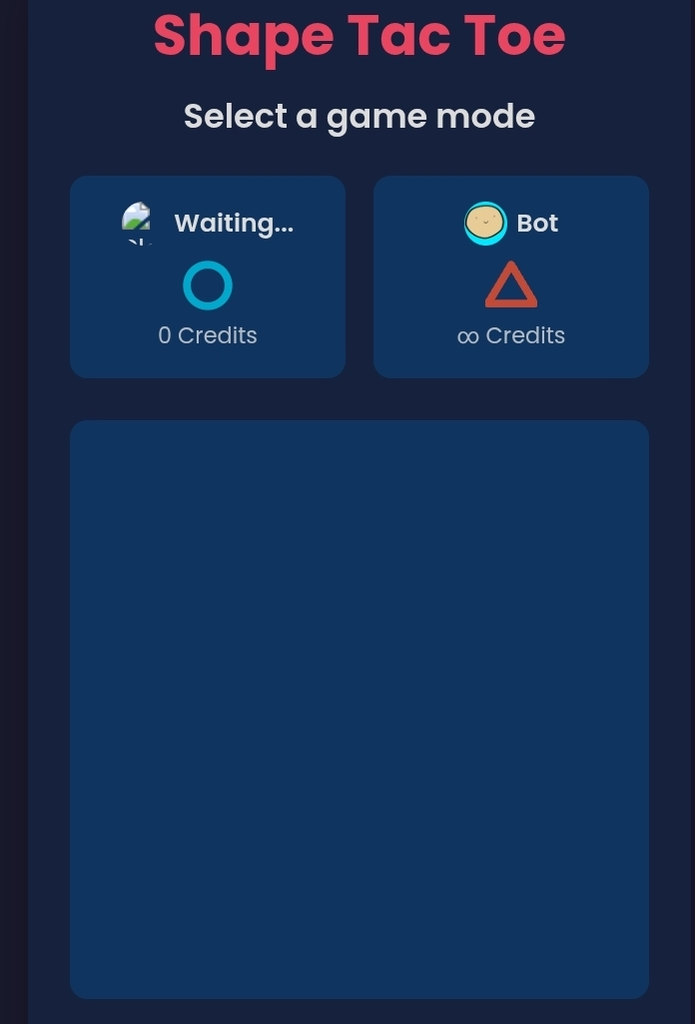
Task: Open the Waiting player card
Action: 207,277
